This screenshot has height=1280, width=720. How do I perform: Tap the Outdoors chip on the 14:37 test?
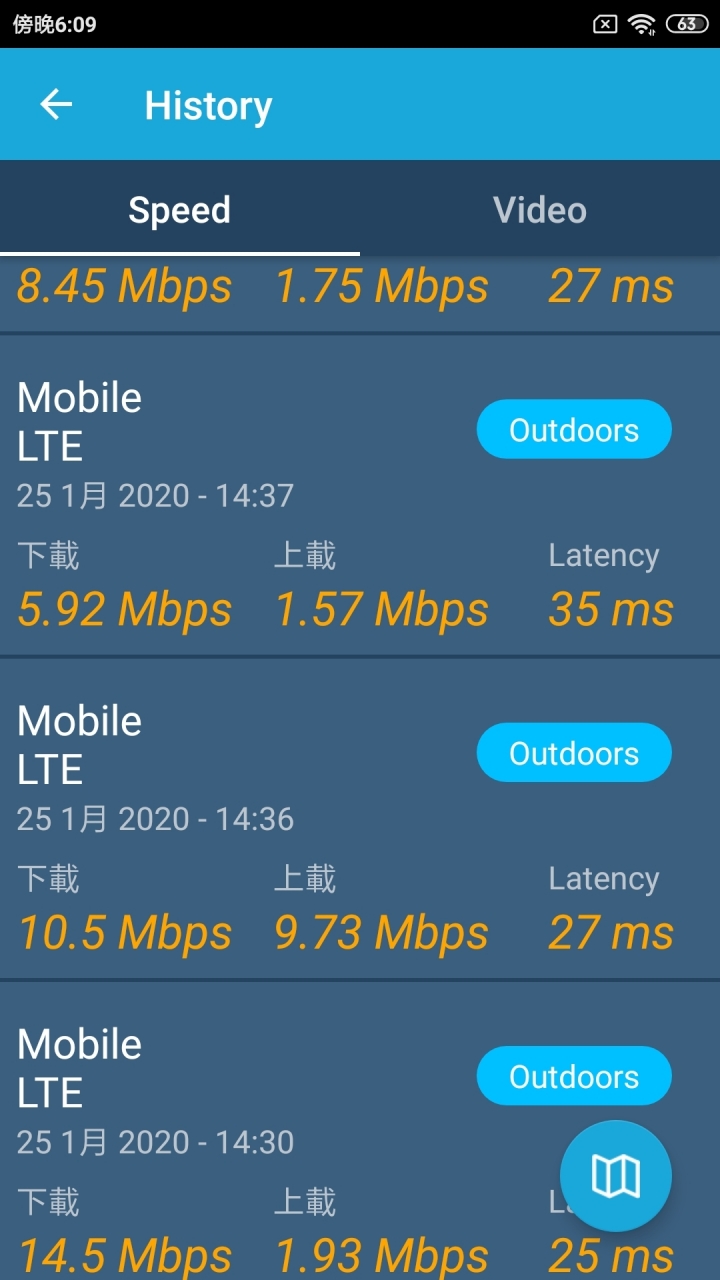pos(574,430)
